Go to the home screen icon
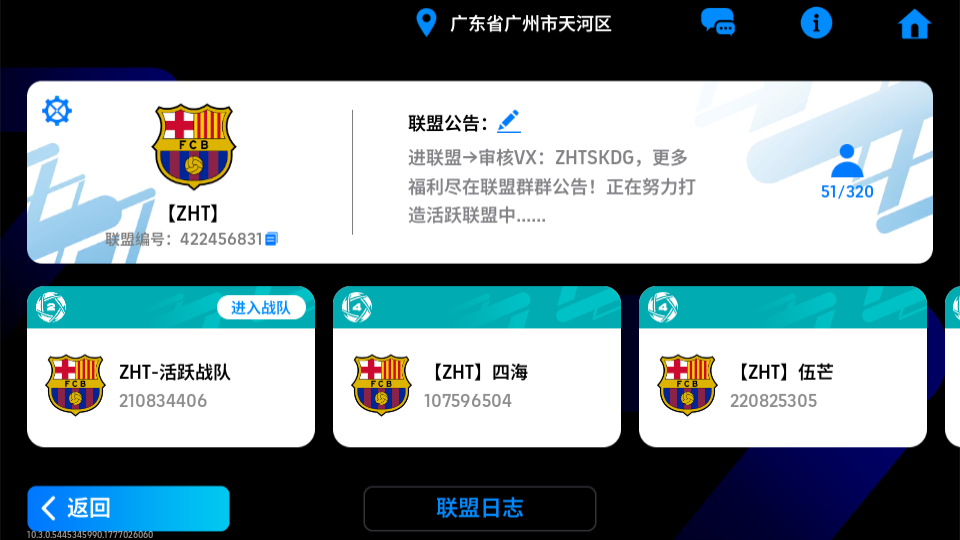This screenshot has height=540, width=960. pyautogui.click(x=914, y=23)
